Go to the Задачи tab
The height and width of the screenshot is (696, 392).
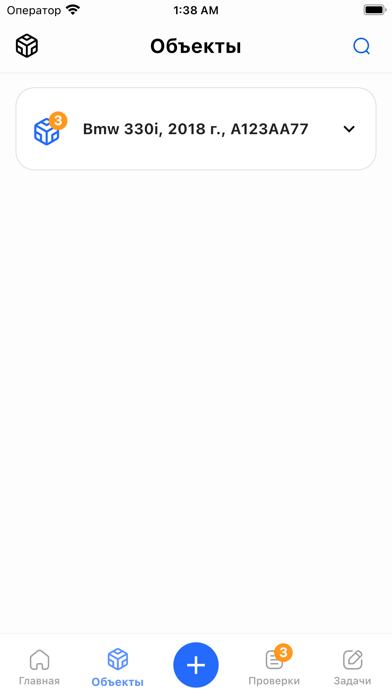[x=352, y=667]
